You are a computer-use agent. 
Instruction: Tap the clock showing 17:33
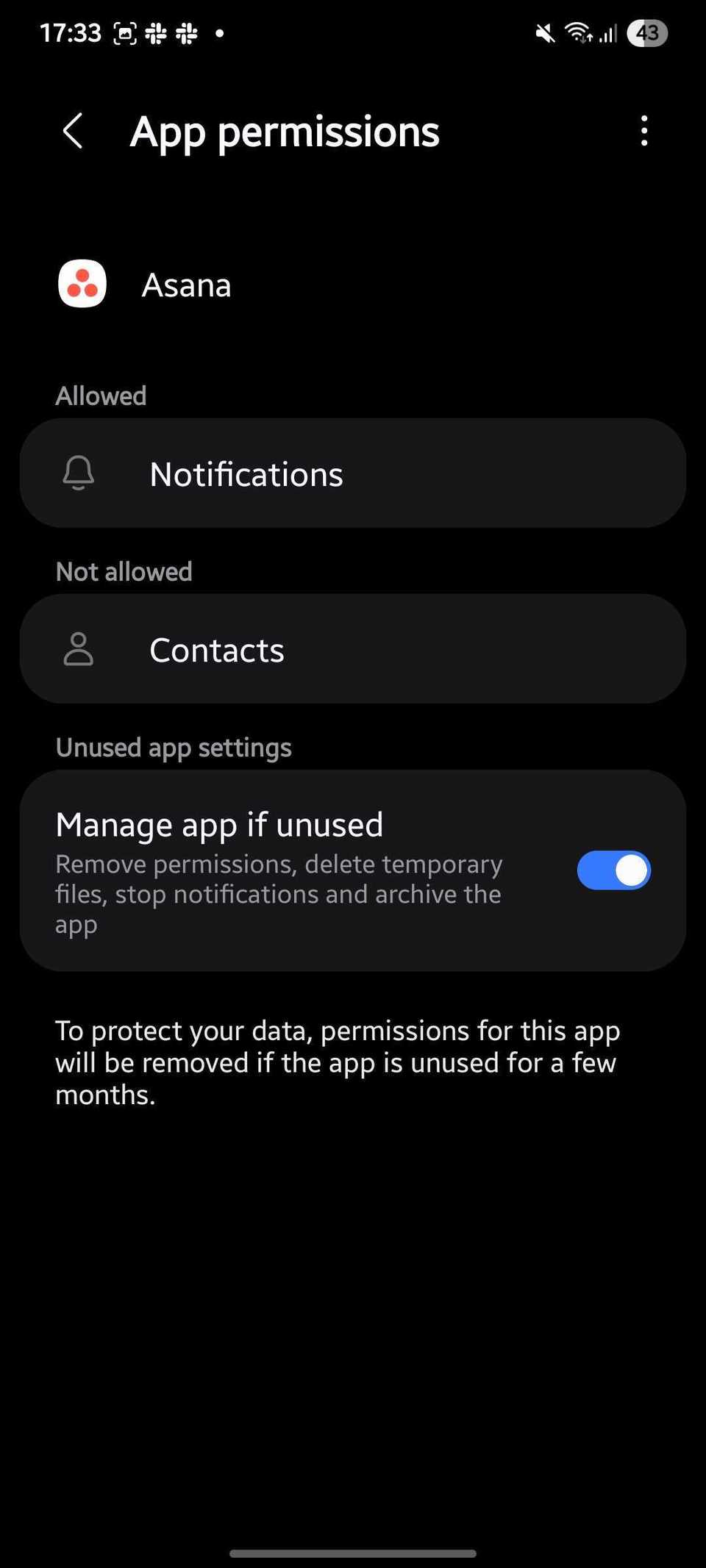71,32
